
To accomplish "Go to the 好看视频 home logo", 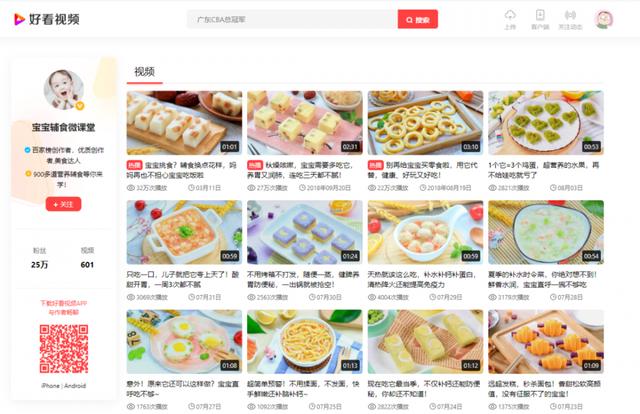I will [x=46, y=19].
